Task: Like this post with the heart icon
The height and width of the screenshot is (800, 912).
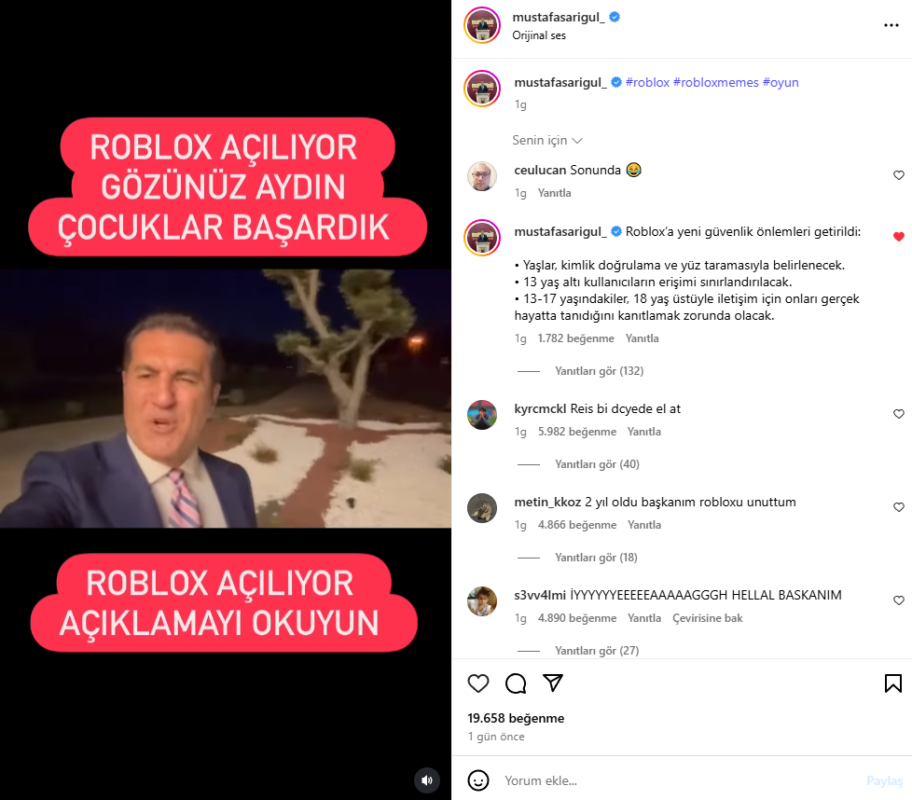Action: 479,683
